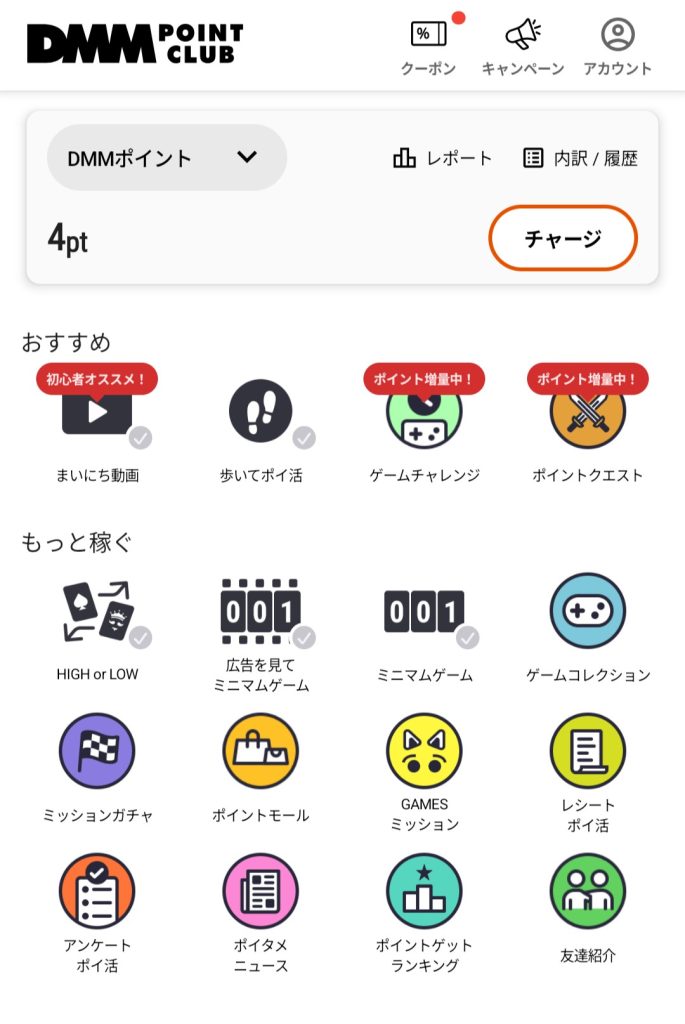This screenshot has width=685, height=1024.
Task: Open 広告を見てミニマムゲーム
Action: (x=261, y=618)
